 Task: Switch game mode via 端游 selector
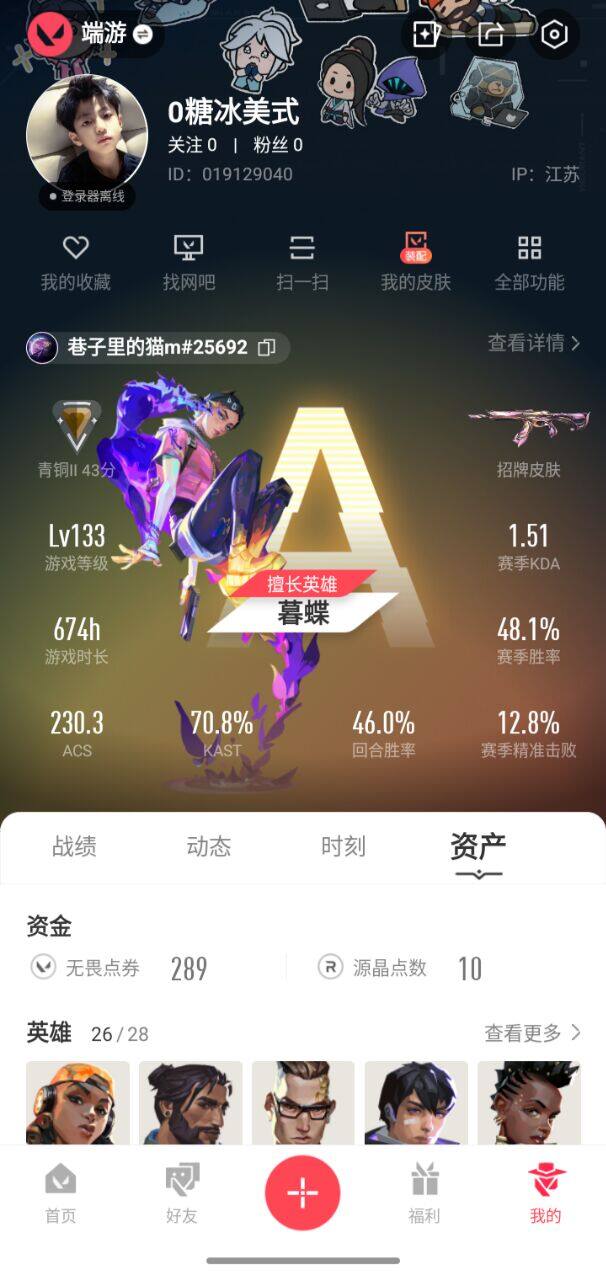tap(116, 34)
